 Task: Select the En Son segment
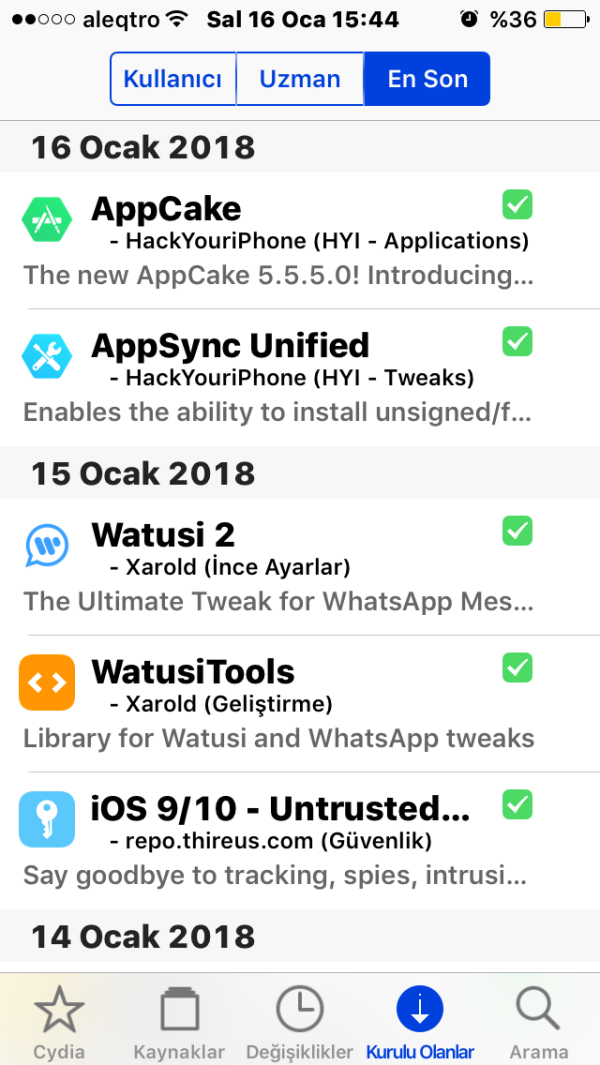(x=427, y=79)
